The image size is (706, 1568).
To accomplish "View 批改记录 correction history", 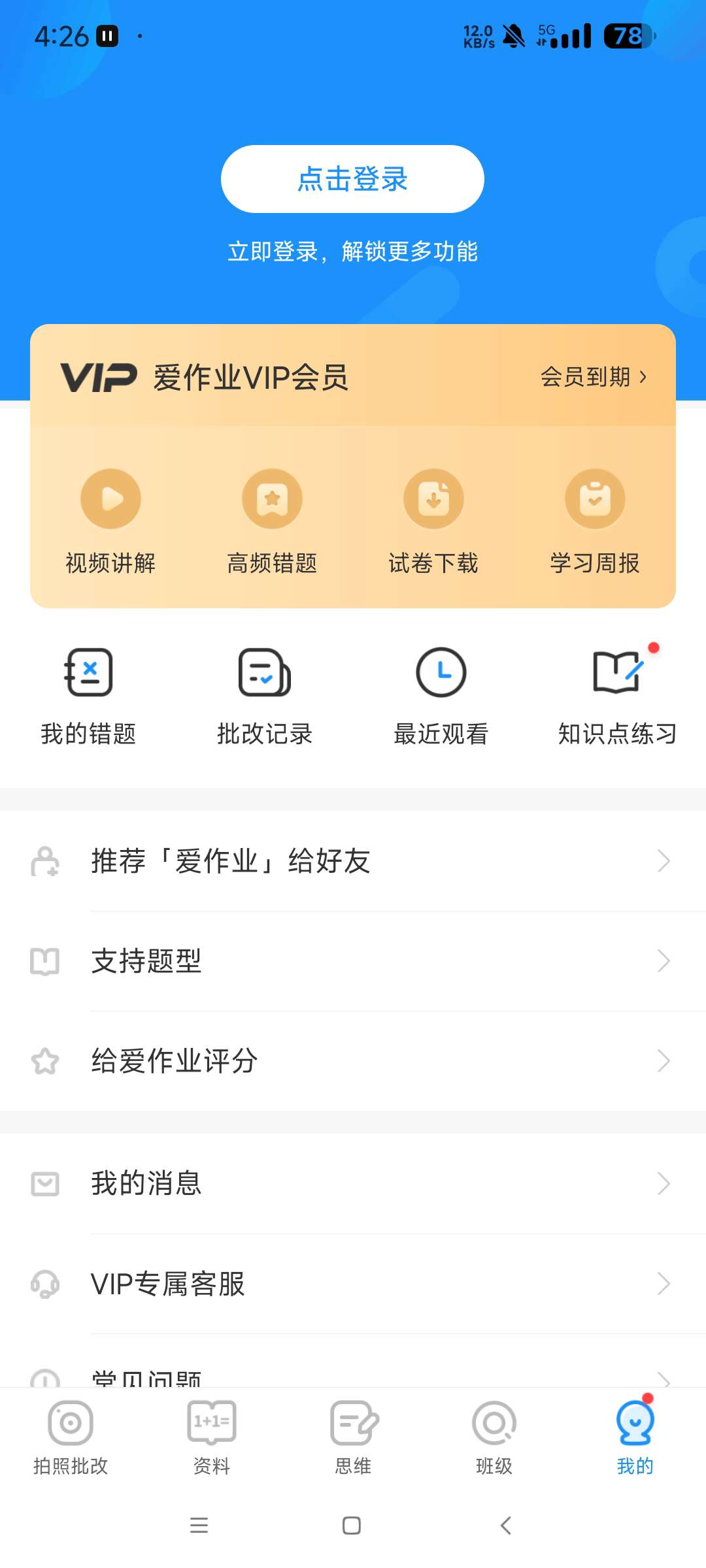I will point(265,696).
